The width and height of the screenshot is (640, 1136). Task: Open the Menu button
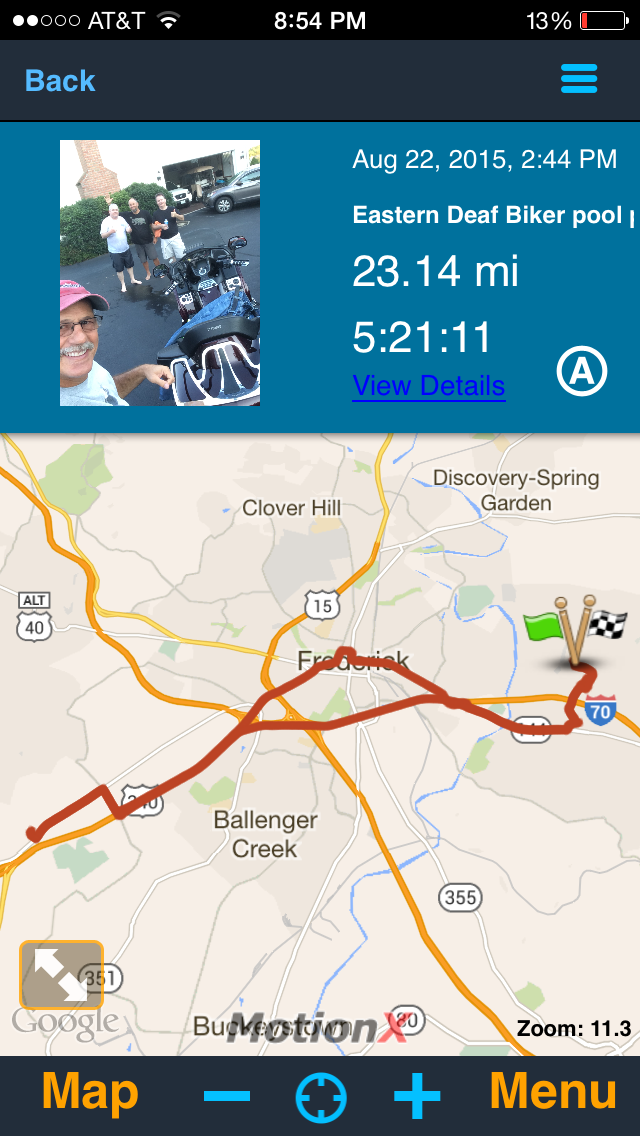pos(553,1094)
